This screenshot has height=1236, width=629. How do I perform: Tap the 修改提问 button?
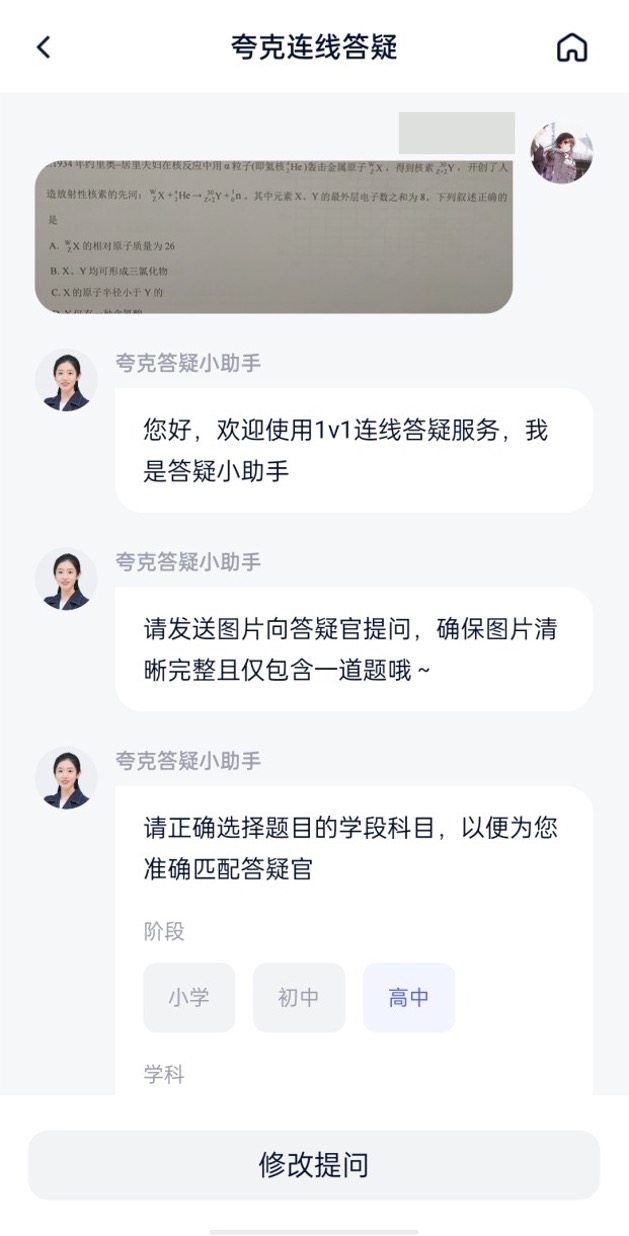314,1164
